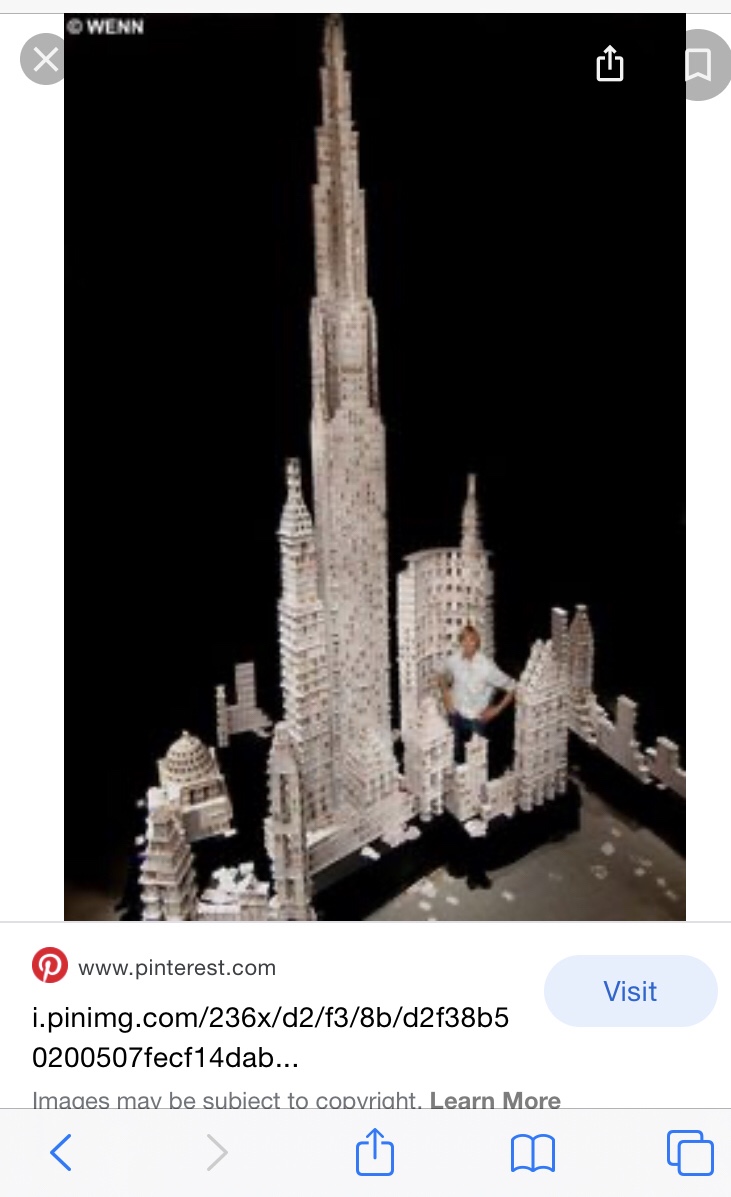Screen dimensions: 731x1197
Task: Open the Safari bookmarks book
Action: point(532,1153)
